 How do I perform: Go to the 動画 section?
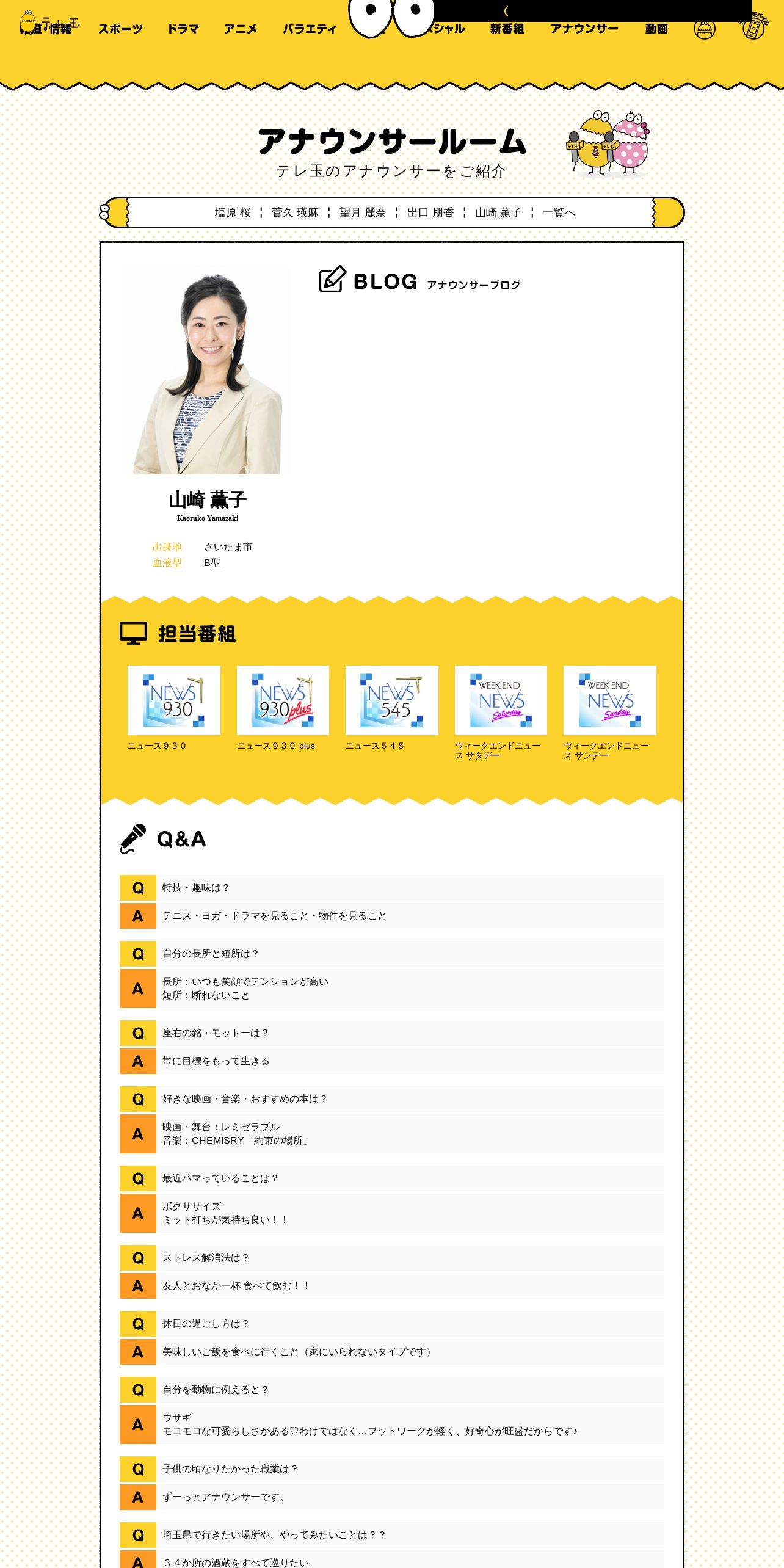pos(656,29)
